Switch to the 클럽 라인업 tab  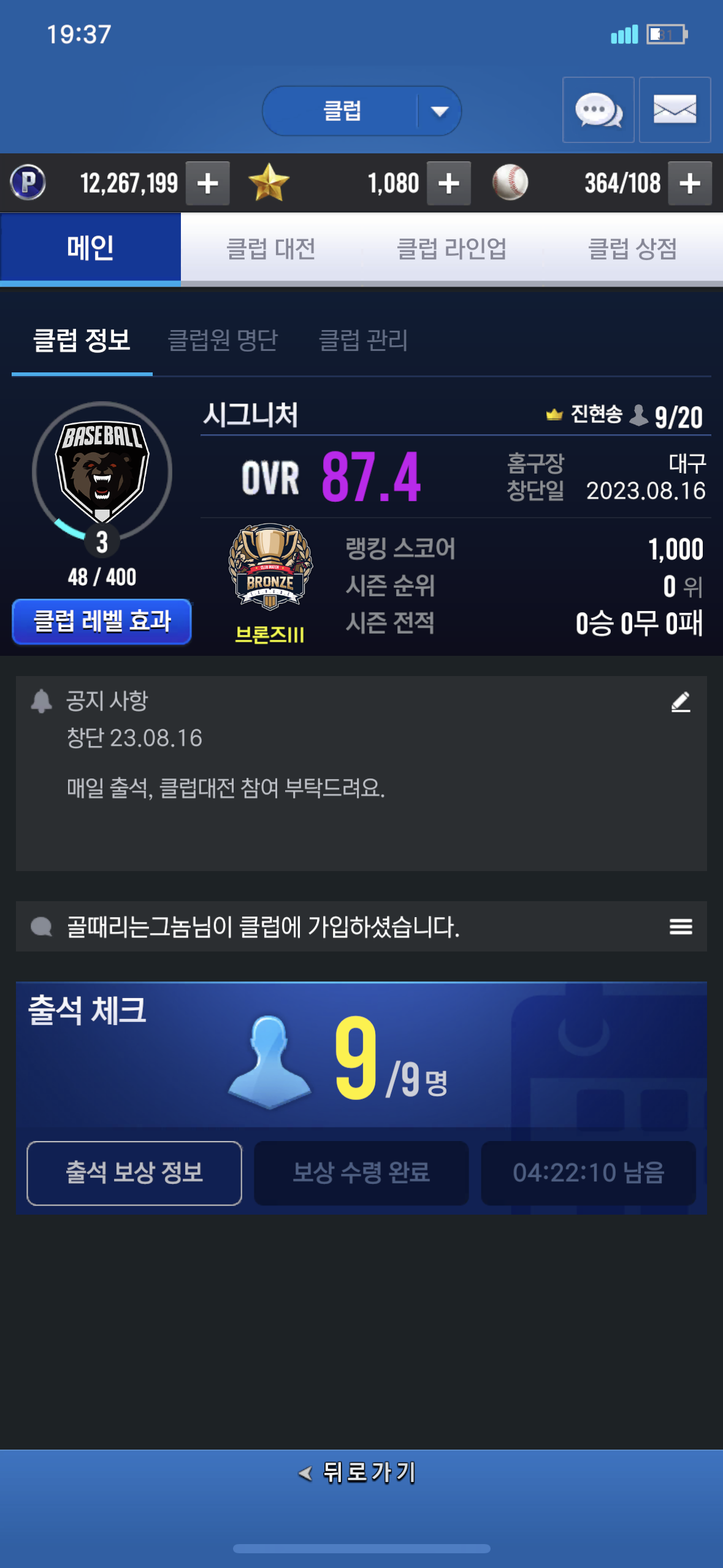point(452,248)
